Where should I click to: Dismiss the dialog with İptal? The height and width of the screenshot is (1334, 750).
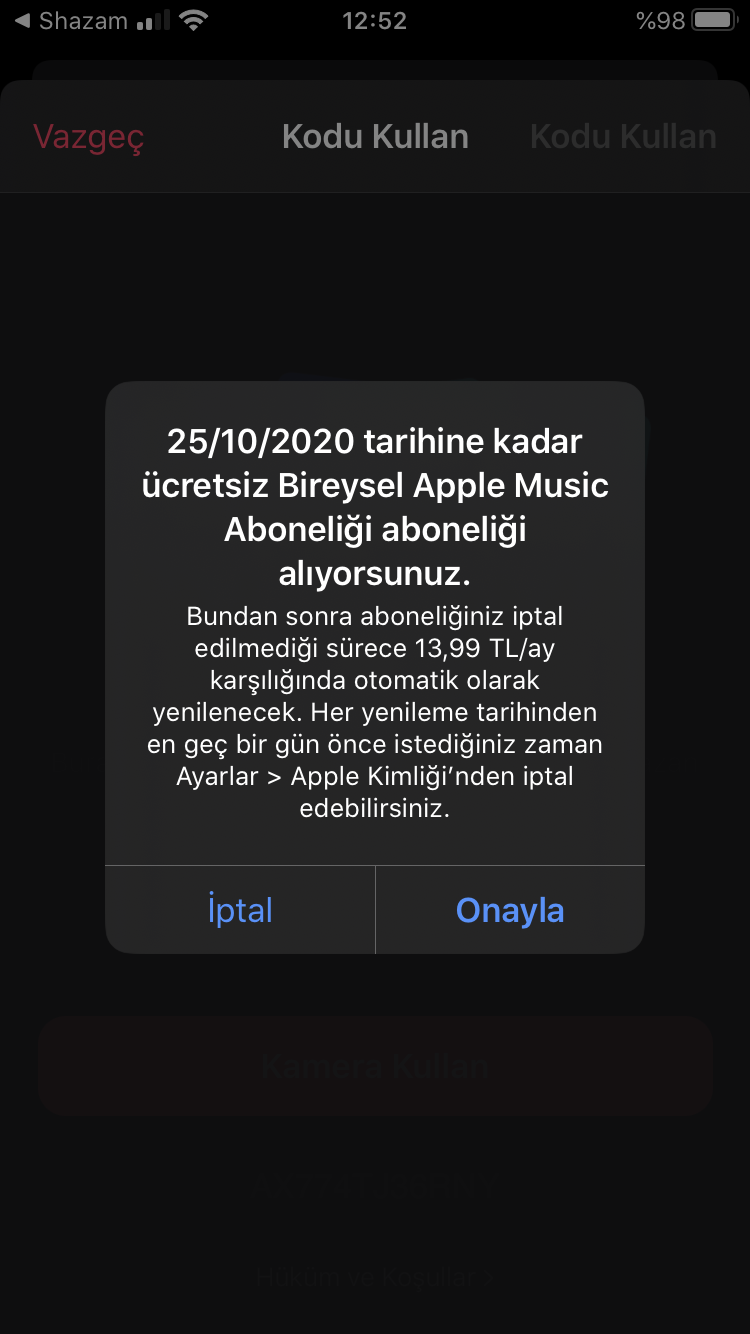[240, 910]
